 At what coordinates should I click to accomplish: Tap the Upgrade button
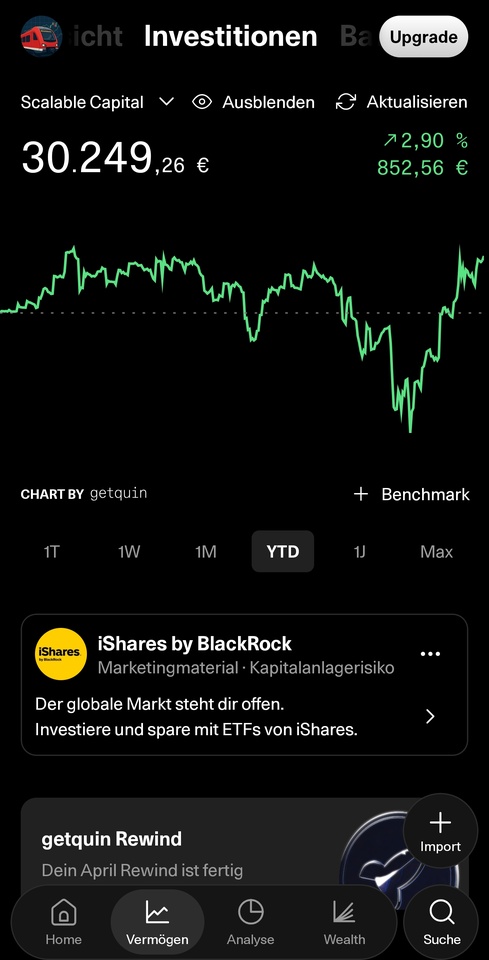coord(424,37)
